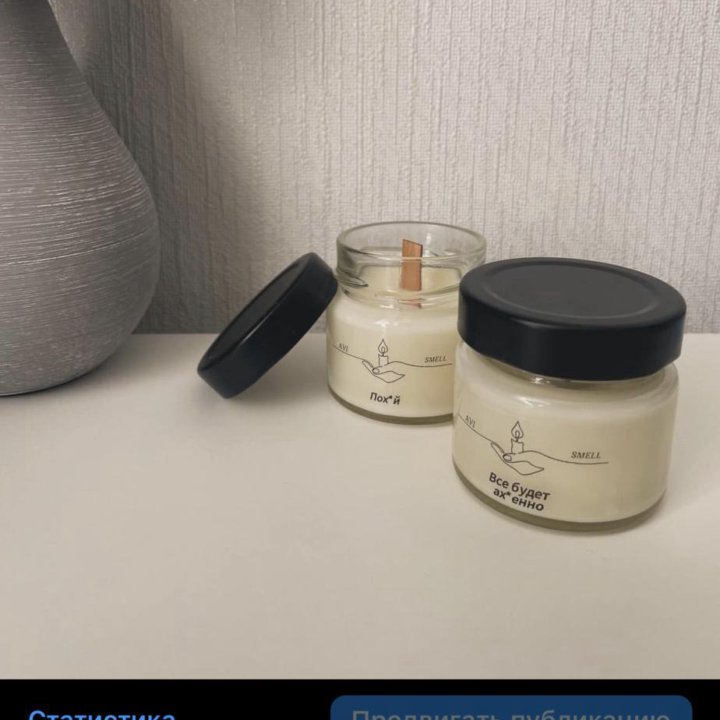Open Статистика for this post
Viewport: 720px width, 720px height.
coord(102,713)
